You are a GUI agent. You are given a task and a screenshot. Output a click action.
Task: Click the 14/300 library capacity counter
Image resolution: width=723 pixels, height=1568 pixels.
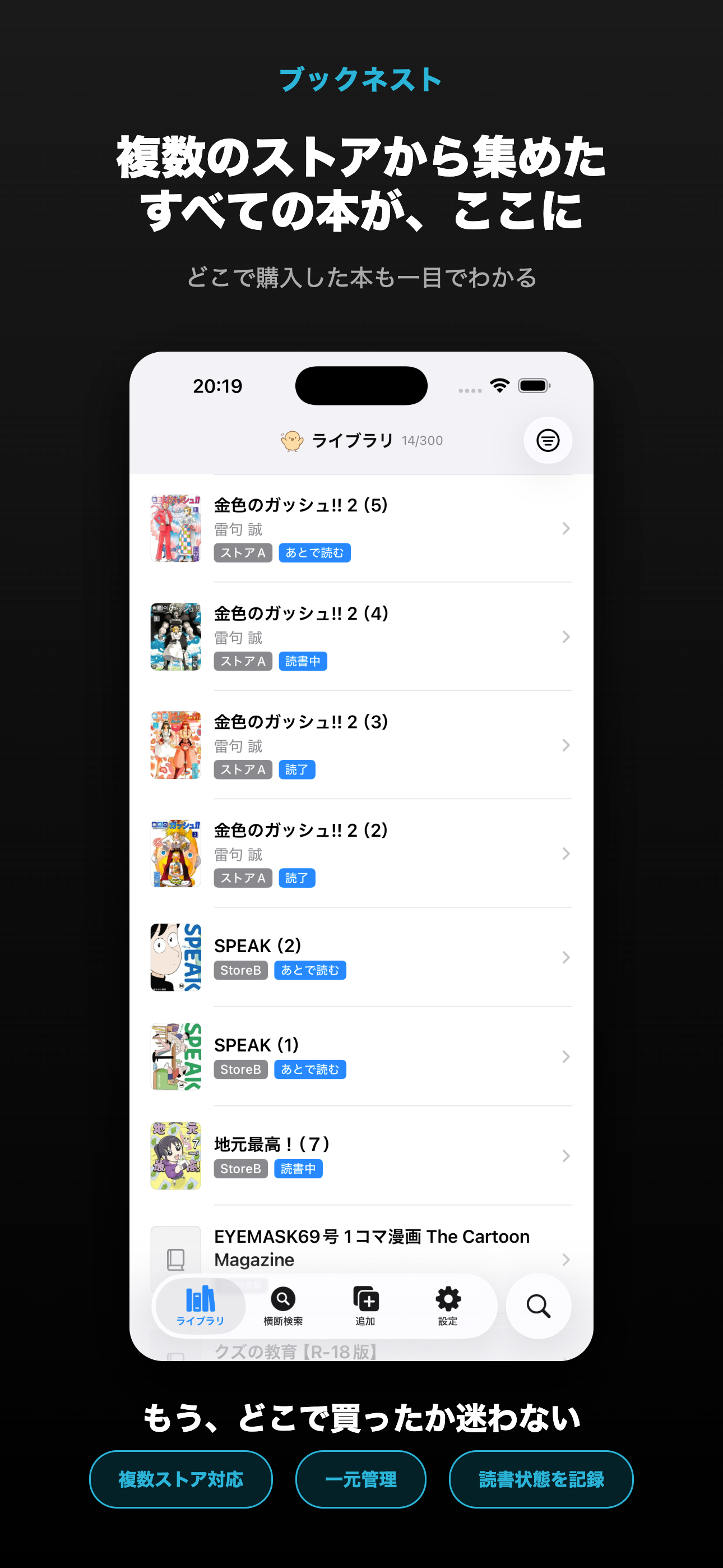tap(421, 440)
